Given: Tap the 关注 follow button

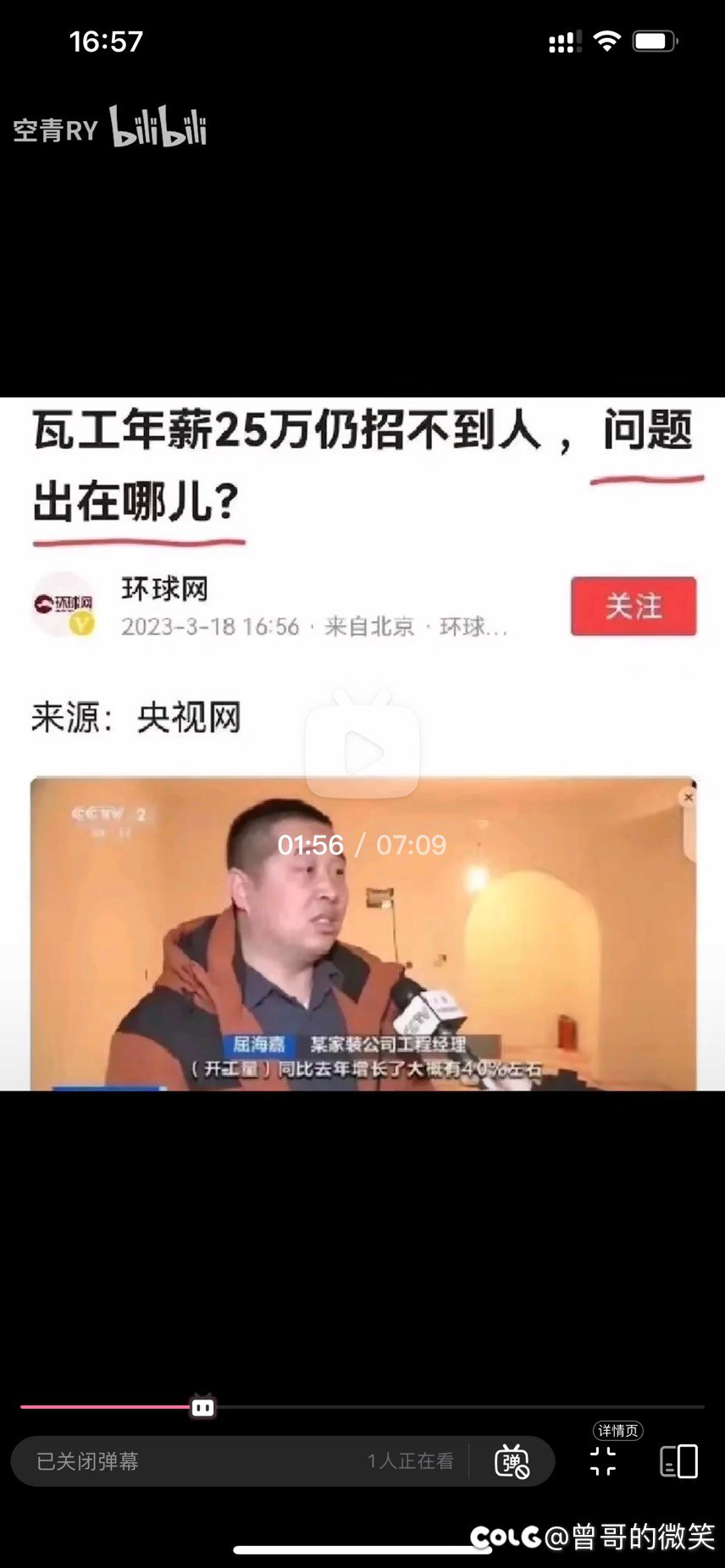Looking at the screenshot, I should point(634,606).
